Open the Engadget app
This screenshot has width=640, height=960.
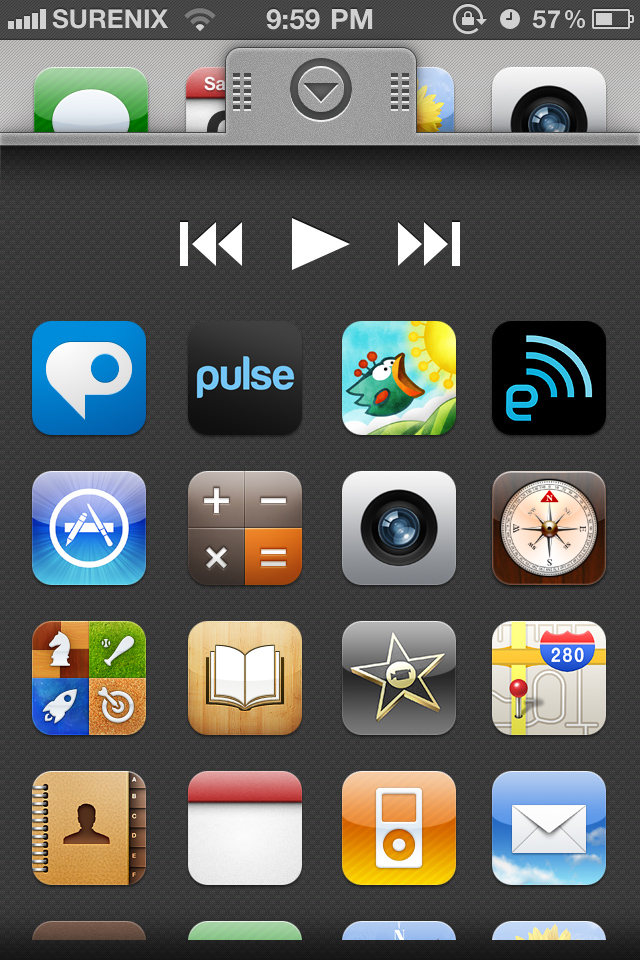click(549, 378)
